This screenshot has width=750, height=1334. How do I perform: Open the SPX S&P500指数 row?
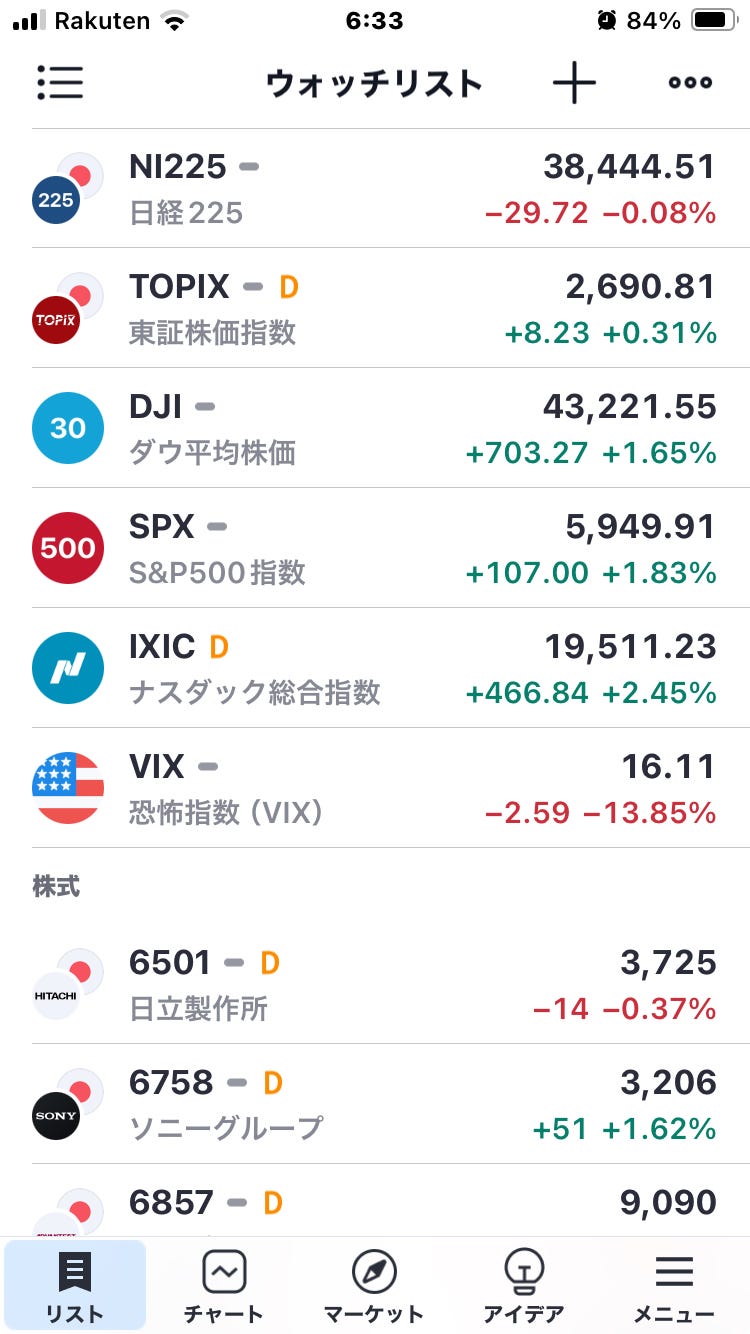(x=375, y=548)
